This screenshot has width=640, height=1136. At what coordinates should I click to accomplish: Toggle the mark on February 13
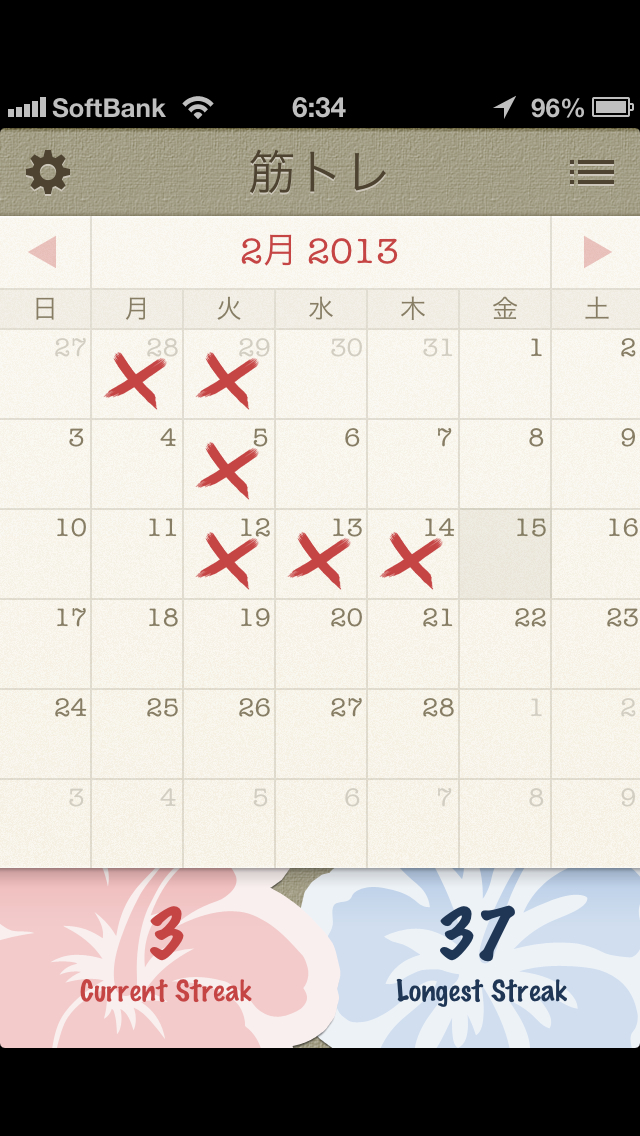(321, 556)
